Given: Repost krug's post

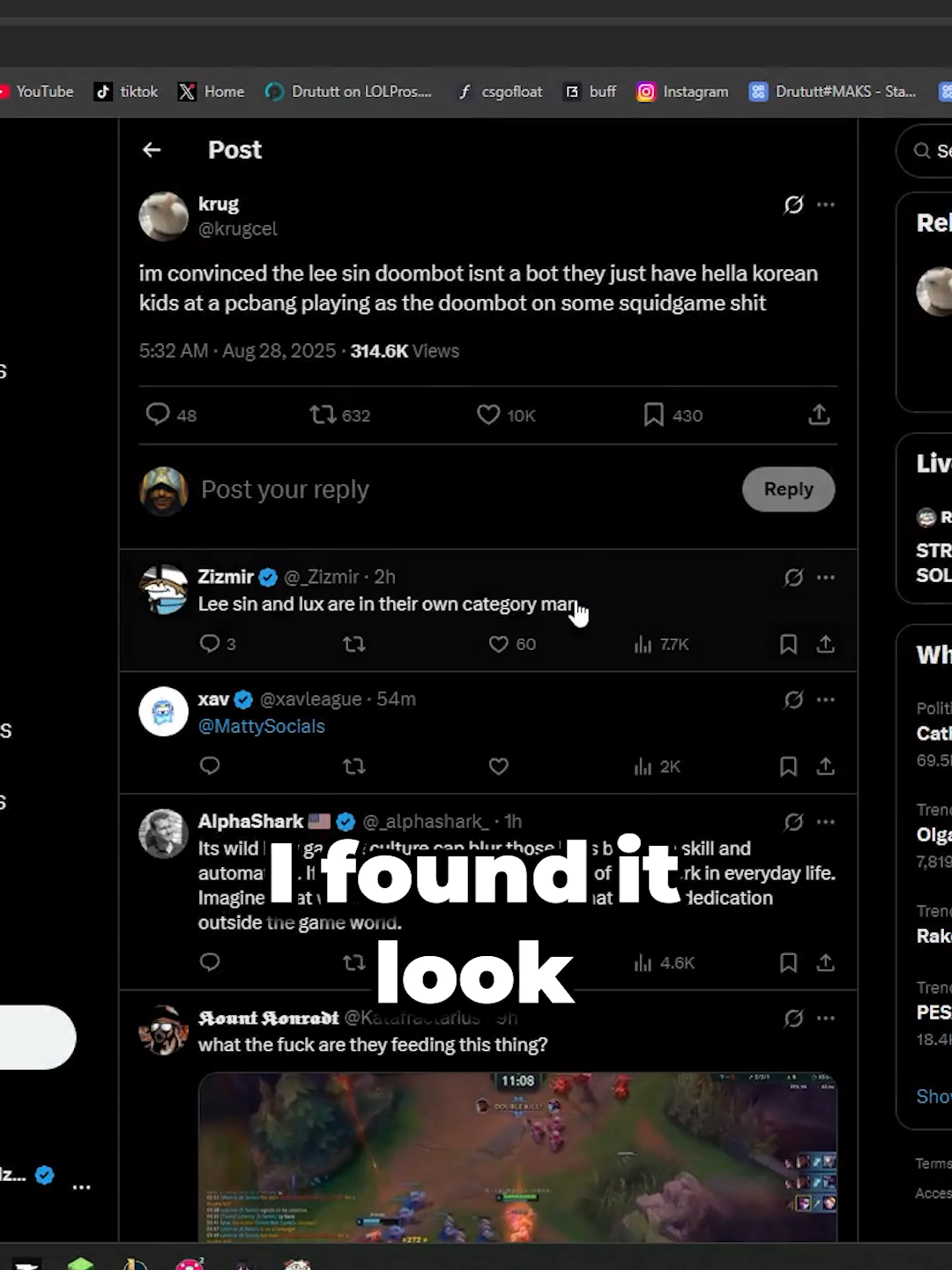Looking at the screenshot, I should (x=323, y=415).
